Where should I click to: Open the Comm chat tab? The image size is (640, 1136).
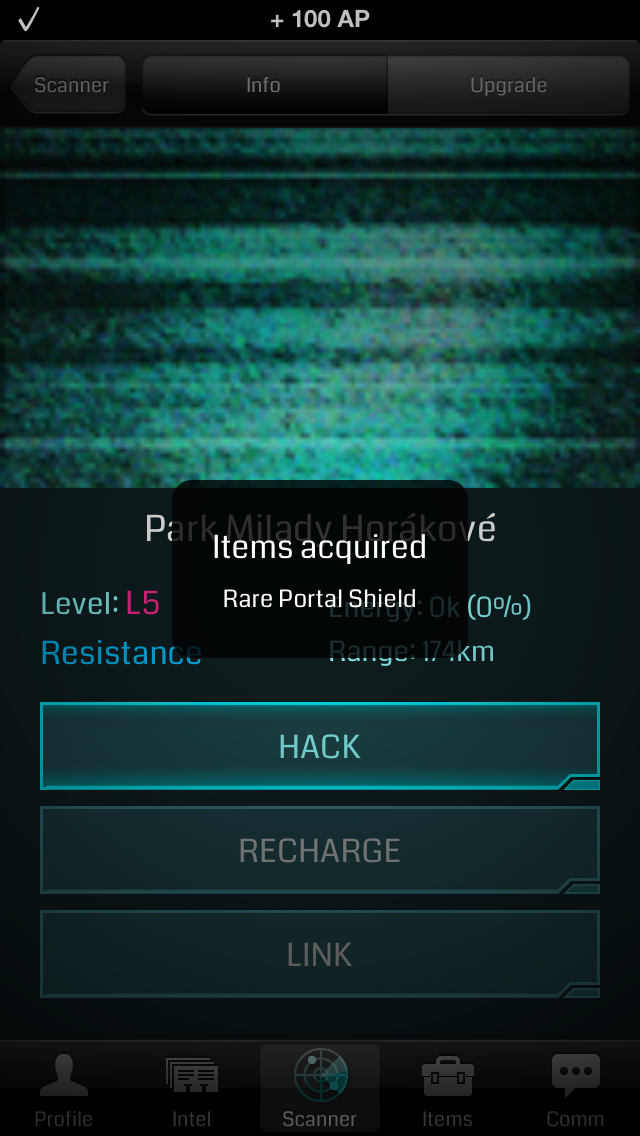575,1090
